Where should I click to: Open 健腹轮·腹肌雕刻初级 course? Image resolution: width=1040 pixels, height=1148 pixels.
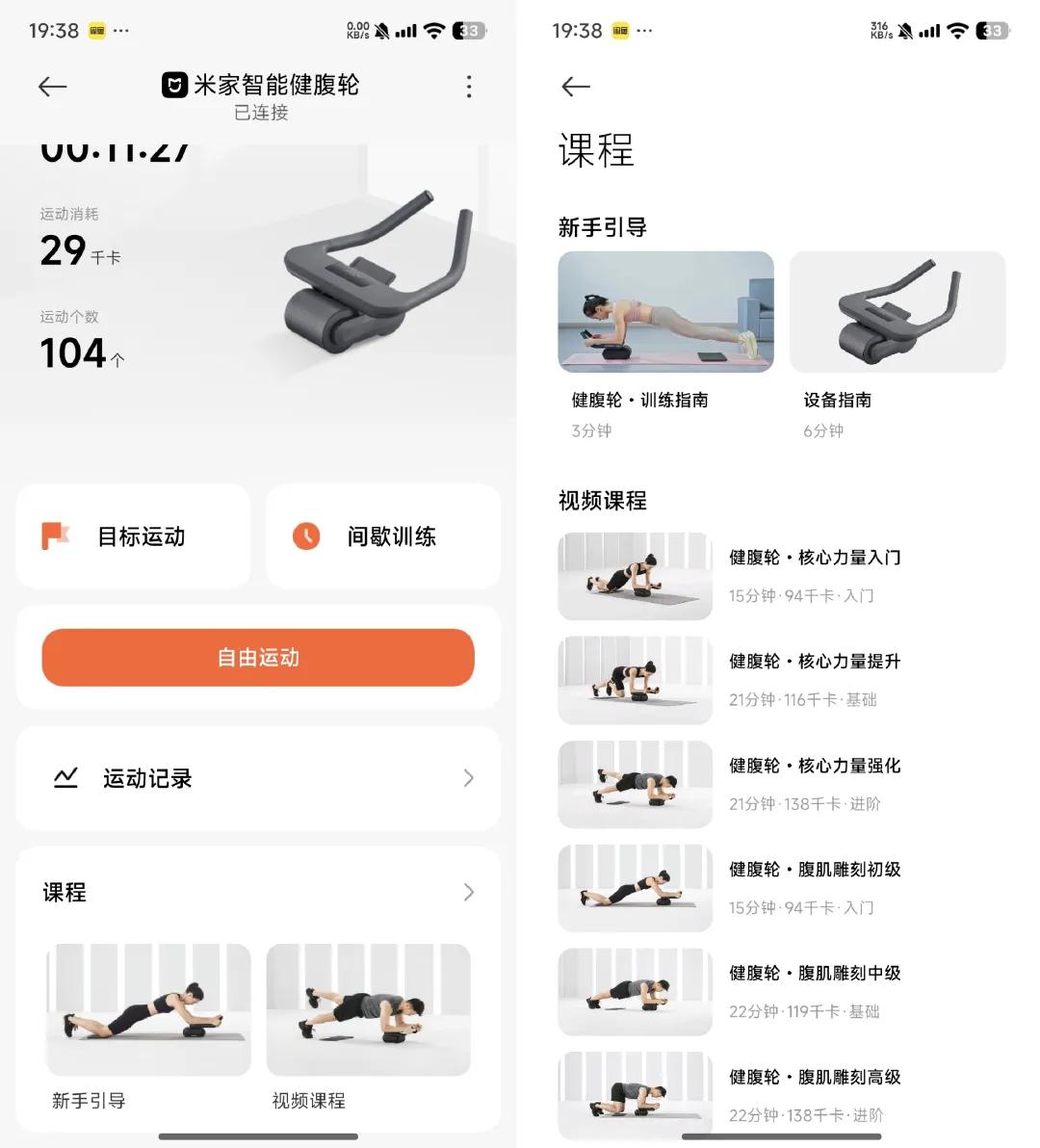[780, 888]
